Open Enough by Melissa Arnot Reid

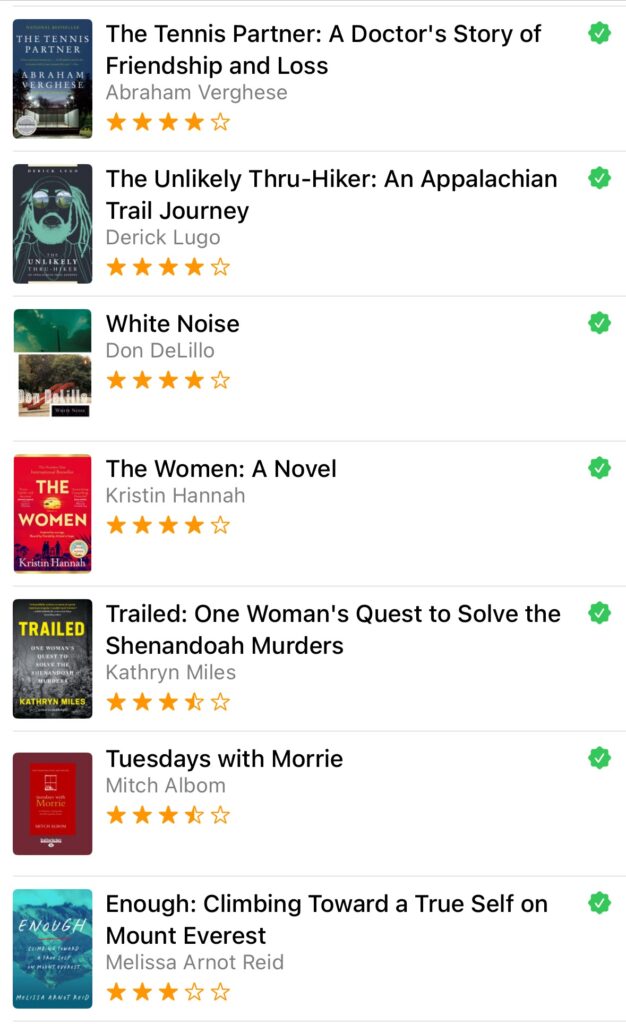(326, 919)
